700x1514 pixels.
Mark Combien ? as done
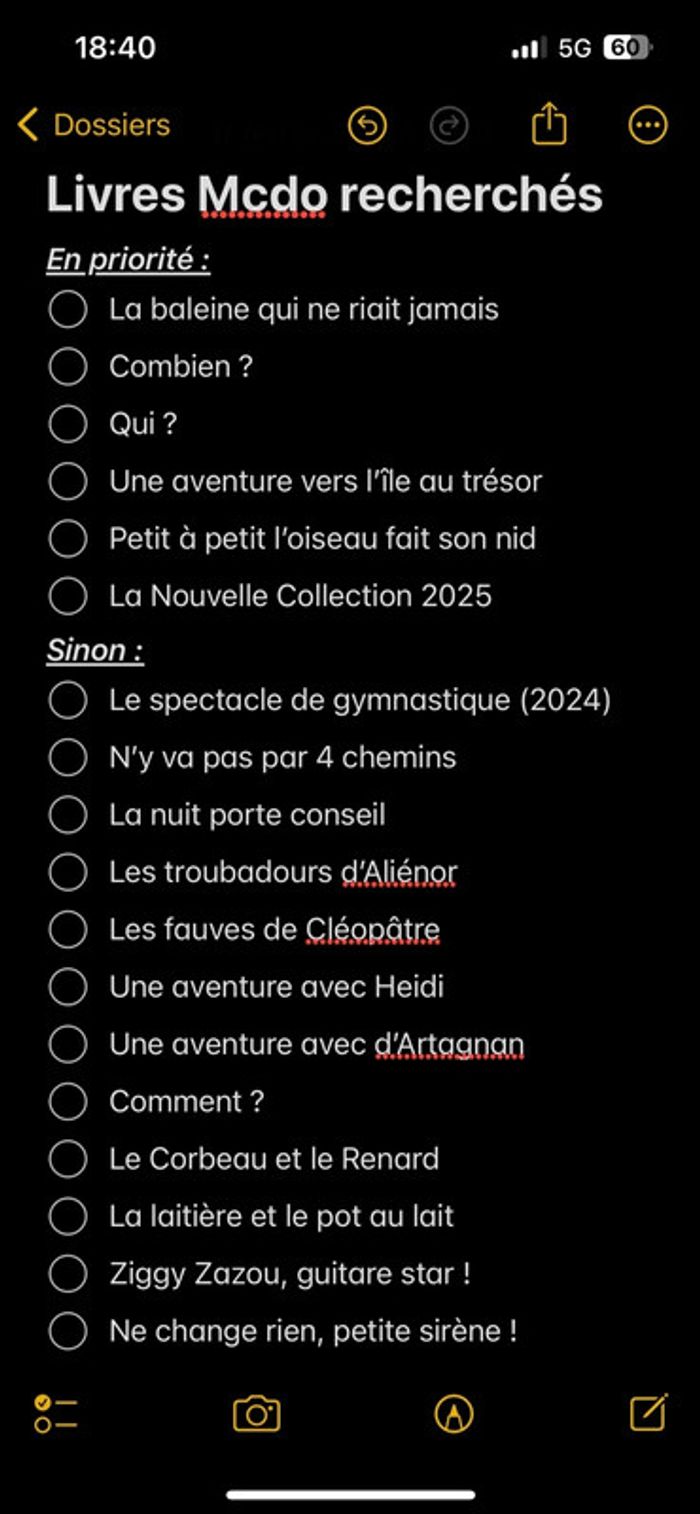tap(68, 367)
